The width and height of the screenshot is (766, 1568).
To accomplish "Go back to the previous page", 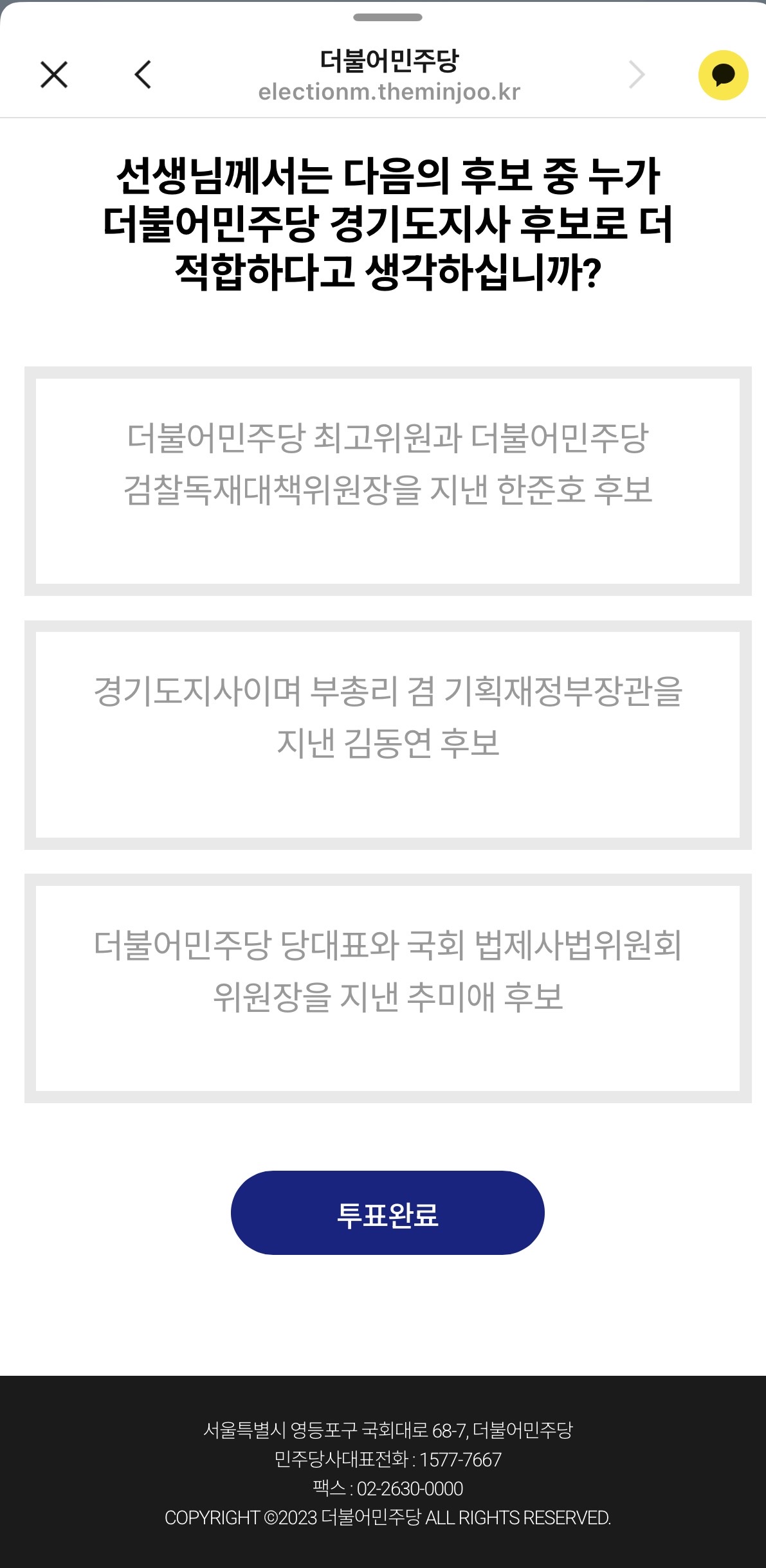I will tap(143, 75).
